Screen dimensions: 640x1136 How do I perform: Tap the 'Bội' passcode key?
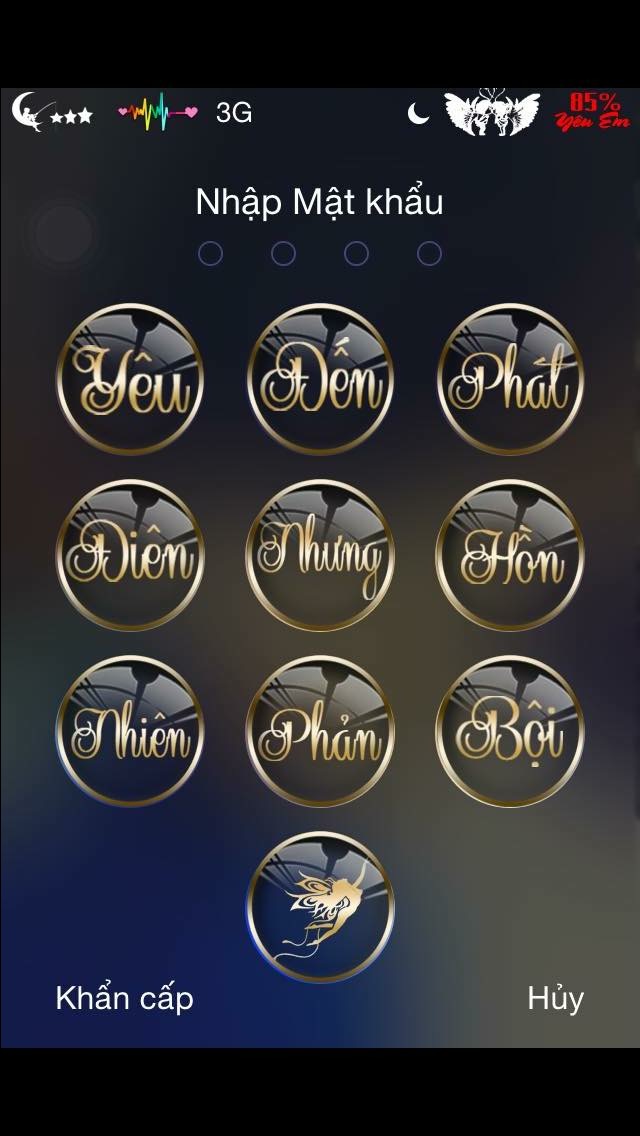tap(510, 731)
